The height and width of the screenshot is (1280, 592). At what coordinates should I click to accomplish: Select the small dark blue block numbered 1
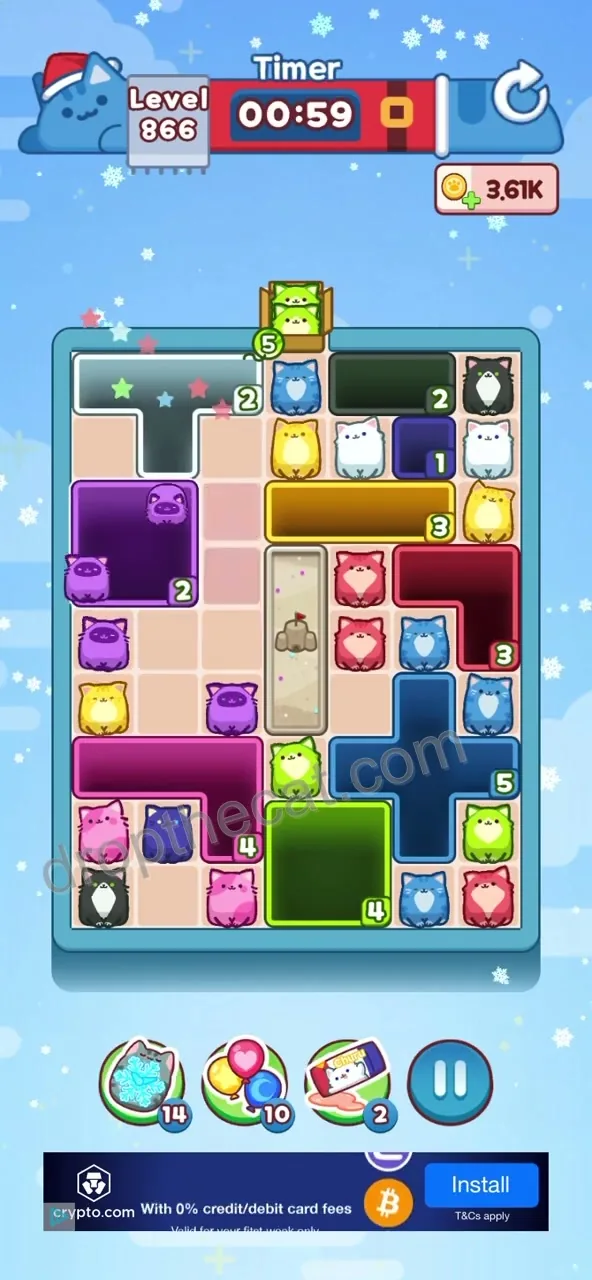[x=424, y=447]
